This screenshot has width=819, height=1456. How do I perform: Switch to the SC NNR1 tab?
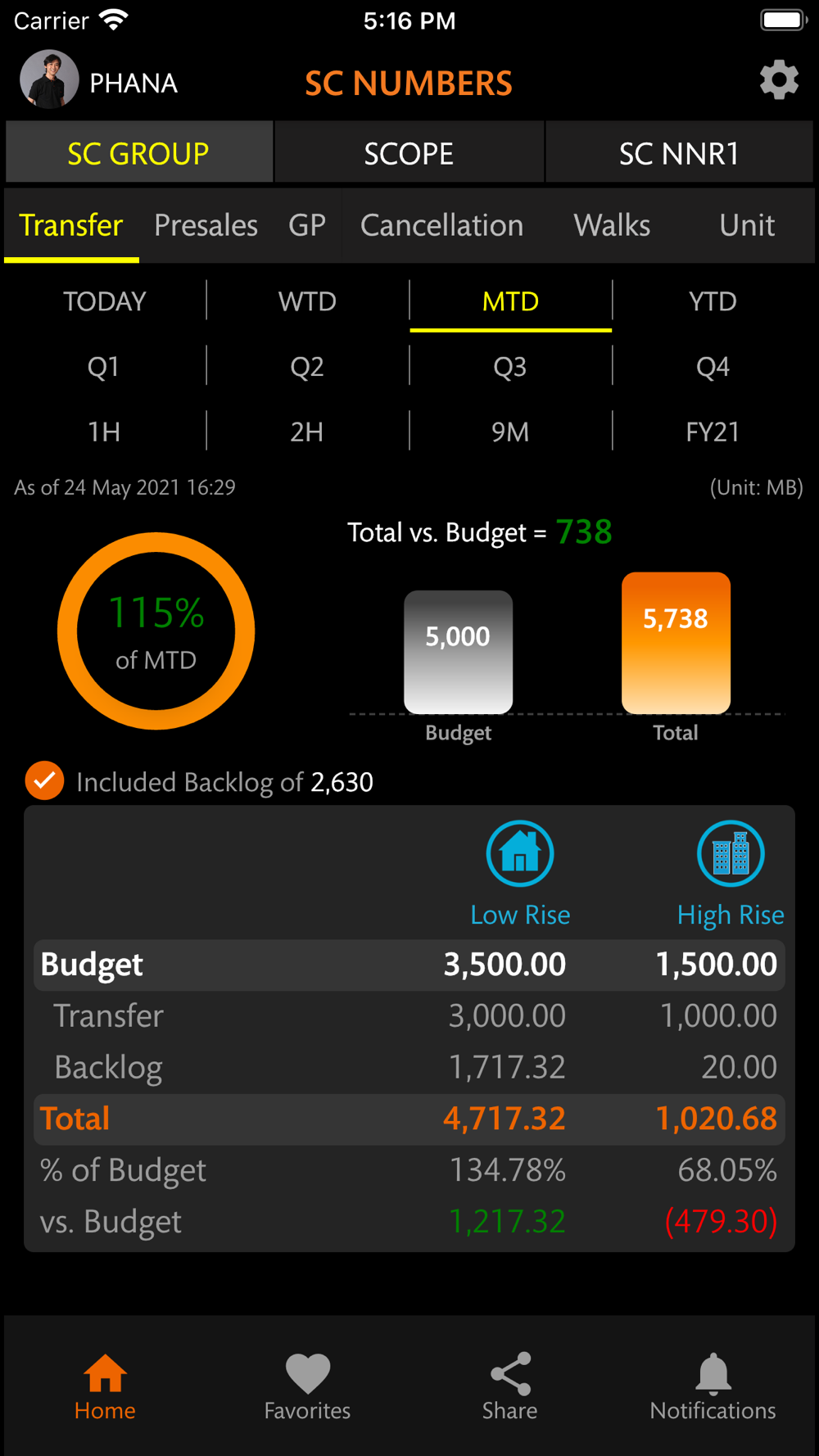coord(679,153)
